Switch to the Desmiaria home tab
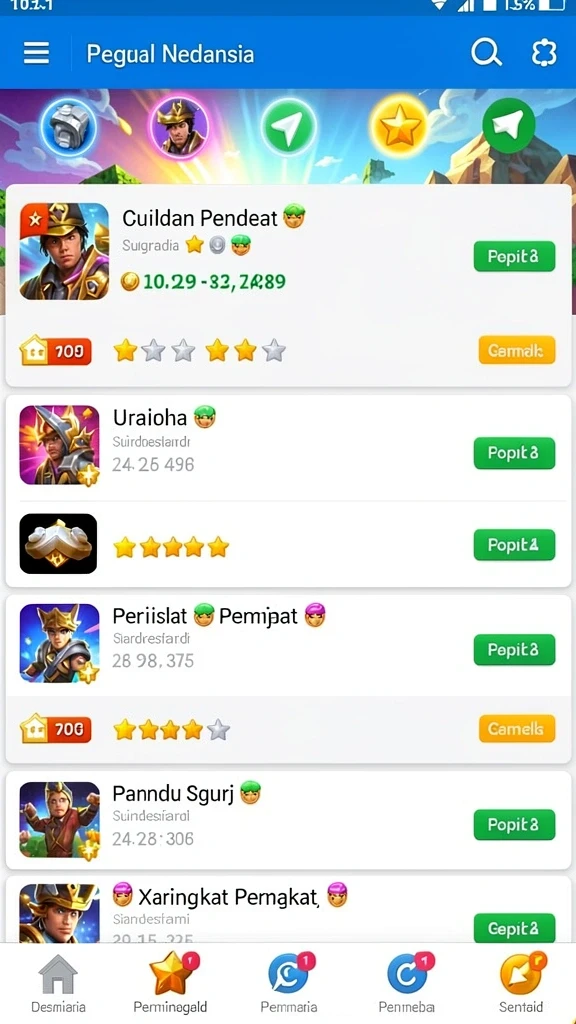The height and width of the screenshot is (1024, 576). pos(58,984)
